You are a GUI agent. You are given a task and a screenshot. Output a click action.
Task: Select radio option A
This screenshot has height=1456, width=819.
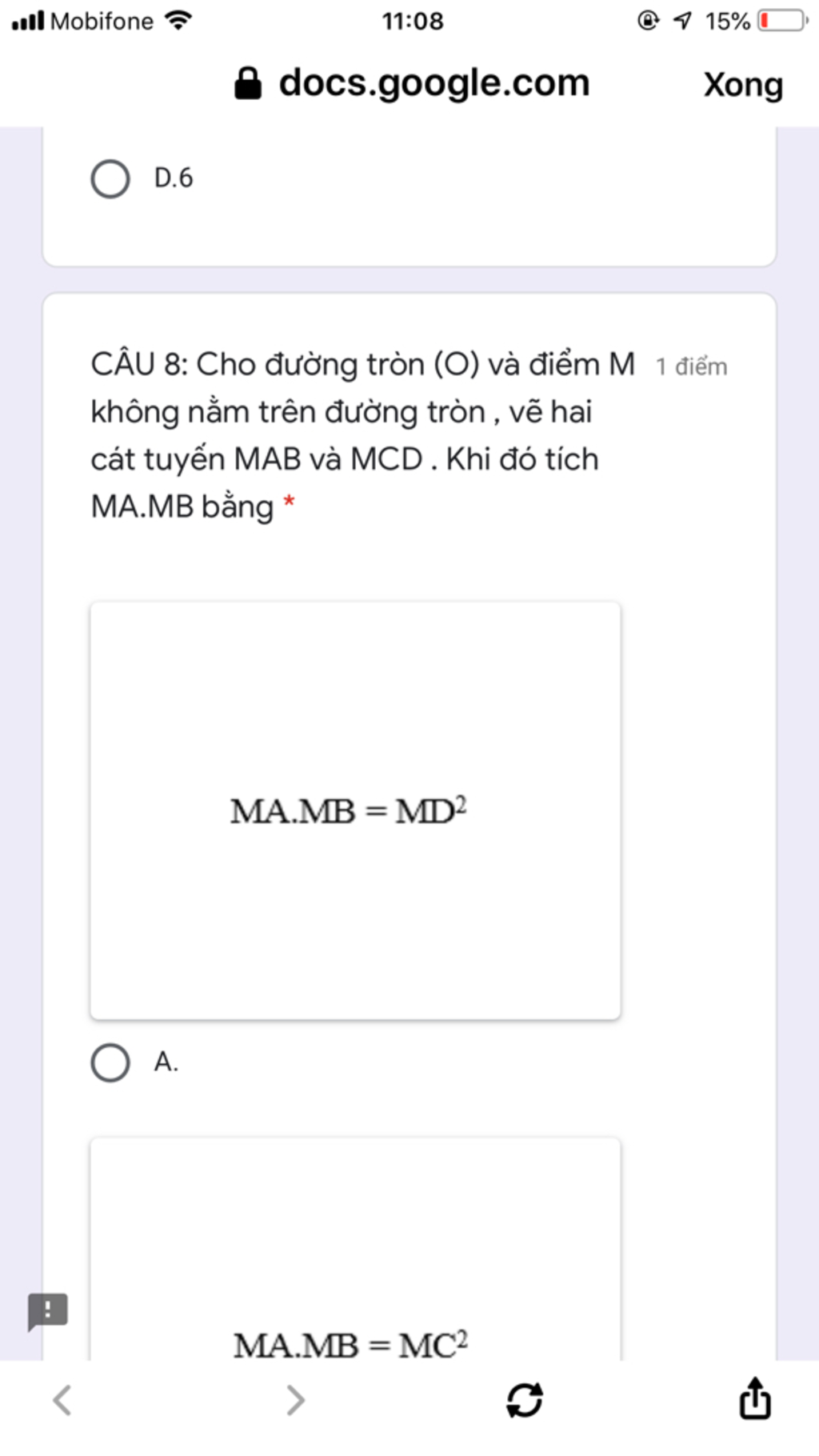(x=110, y=1063)
